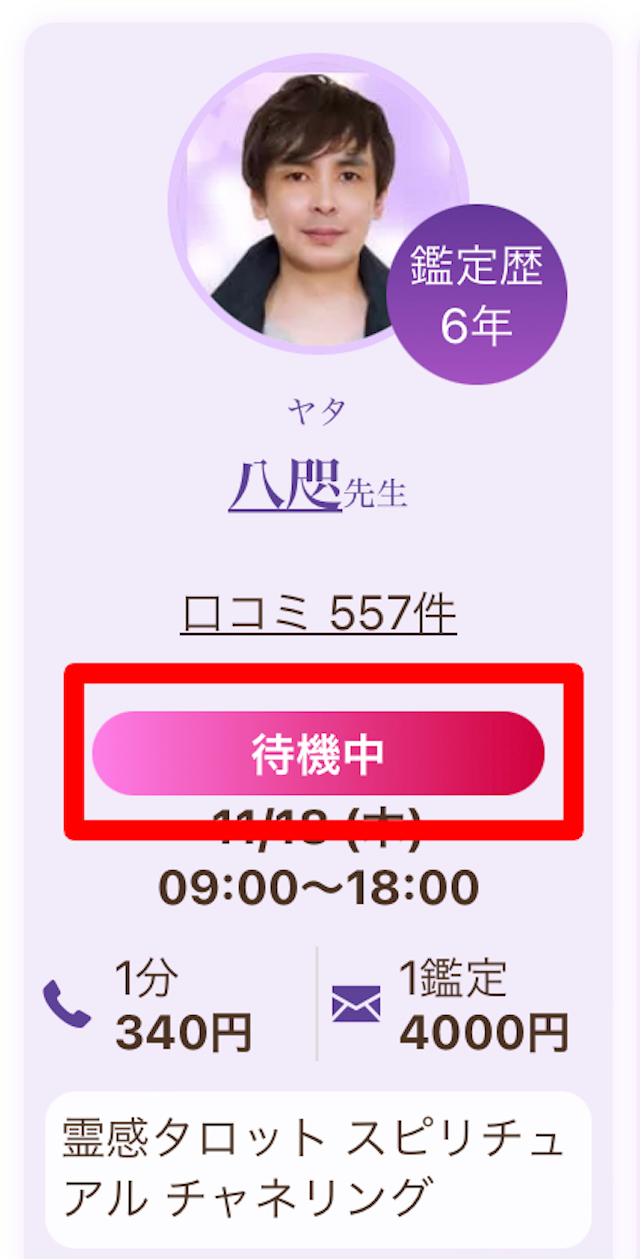Open the 口コミ 557件 reviews link
640x1259 pixels.
point(319,611)
